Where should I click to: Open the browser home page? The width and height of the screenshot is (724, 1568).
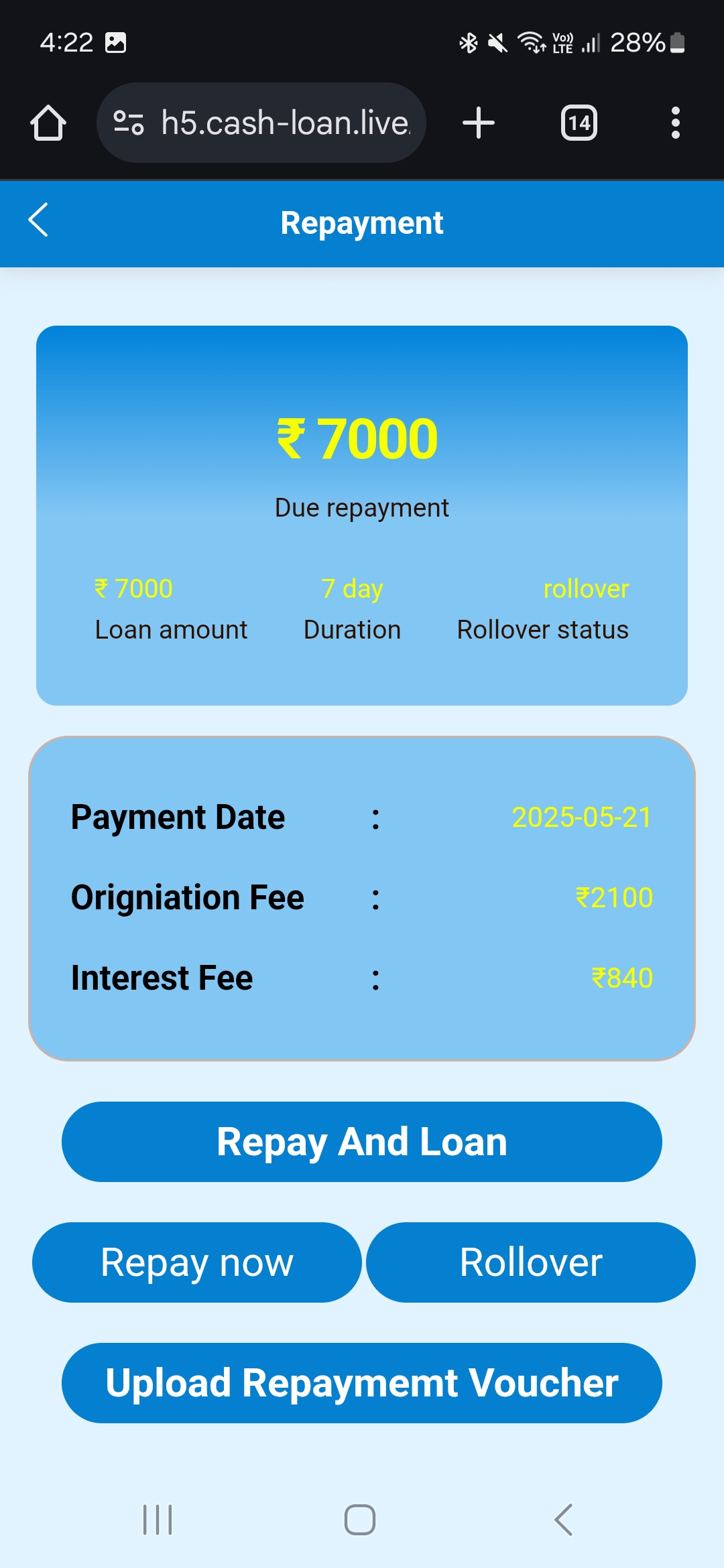48,123
